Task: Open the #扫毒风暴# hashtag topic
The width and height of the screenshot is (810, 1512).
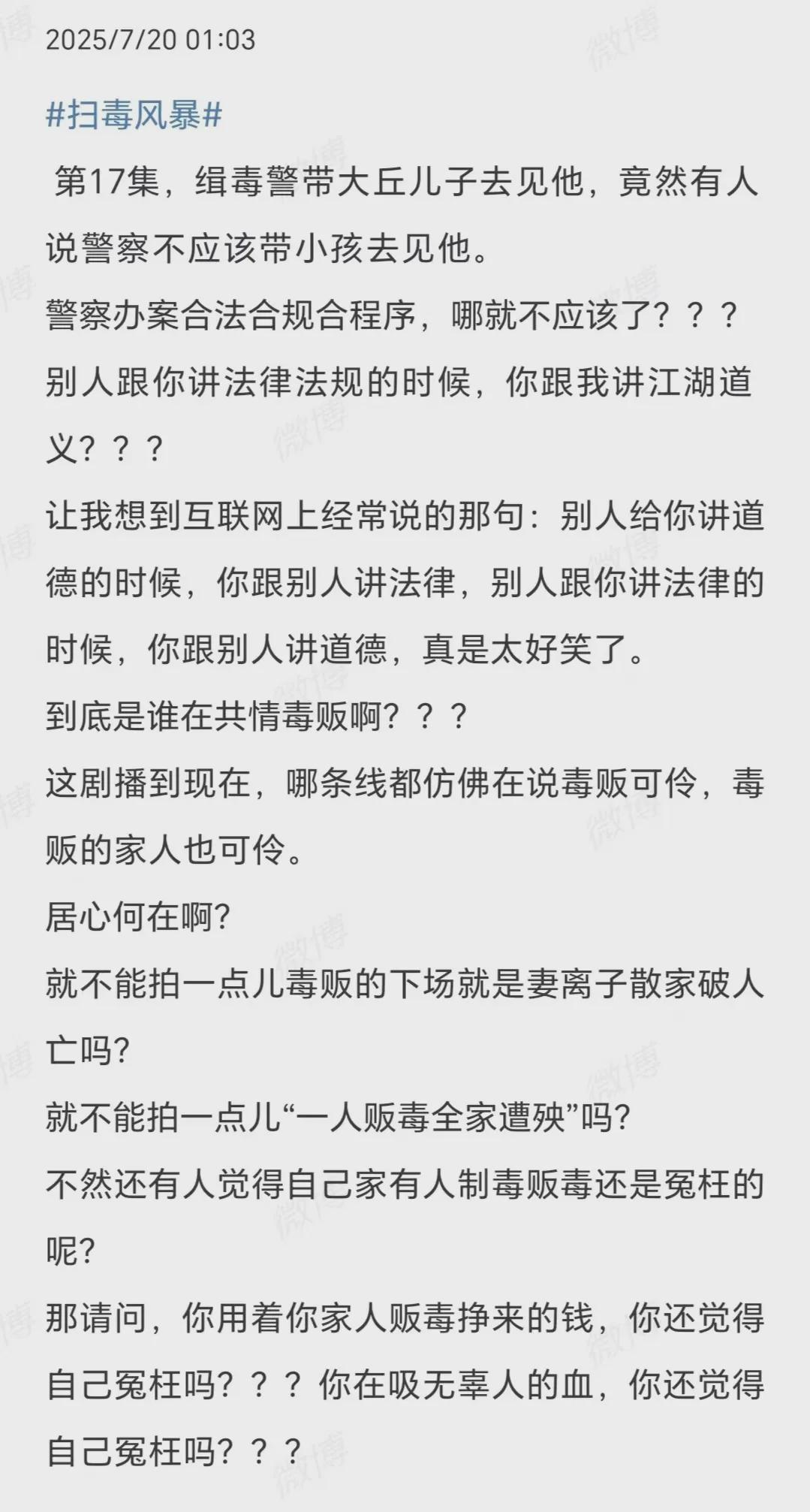Action: [x=134, y=116]
